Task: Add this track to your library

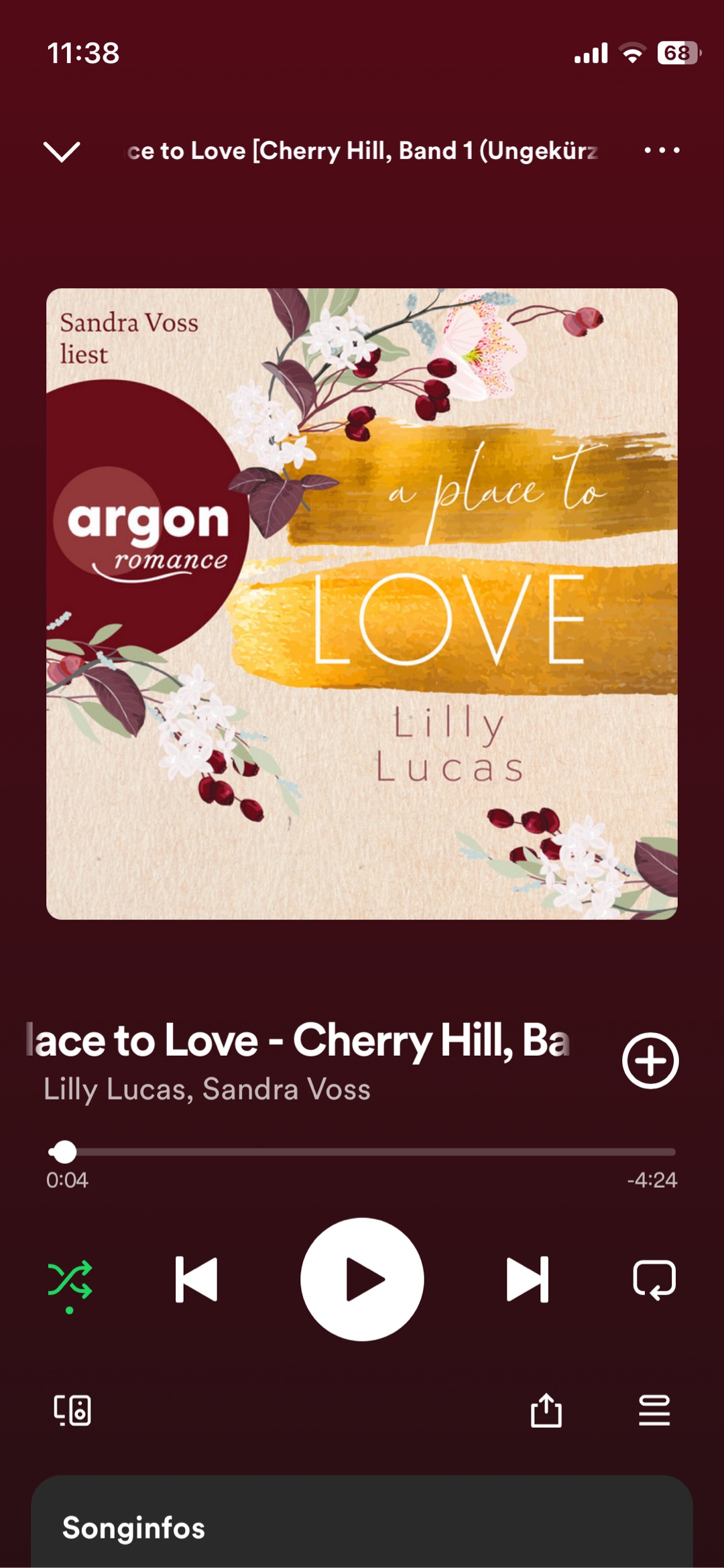Action: 650,1061
